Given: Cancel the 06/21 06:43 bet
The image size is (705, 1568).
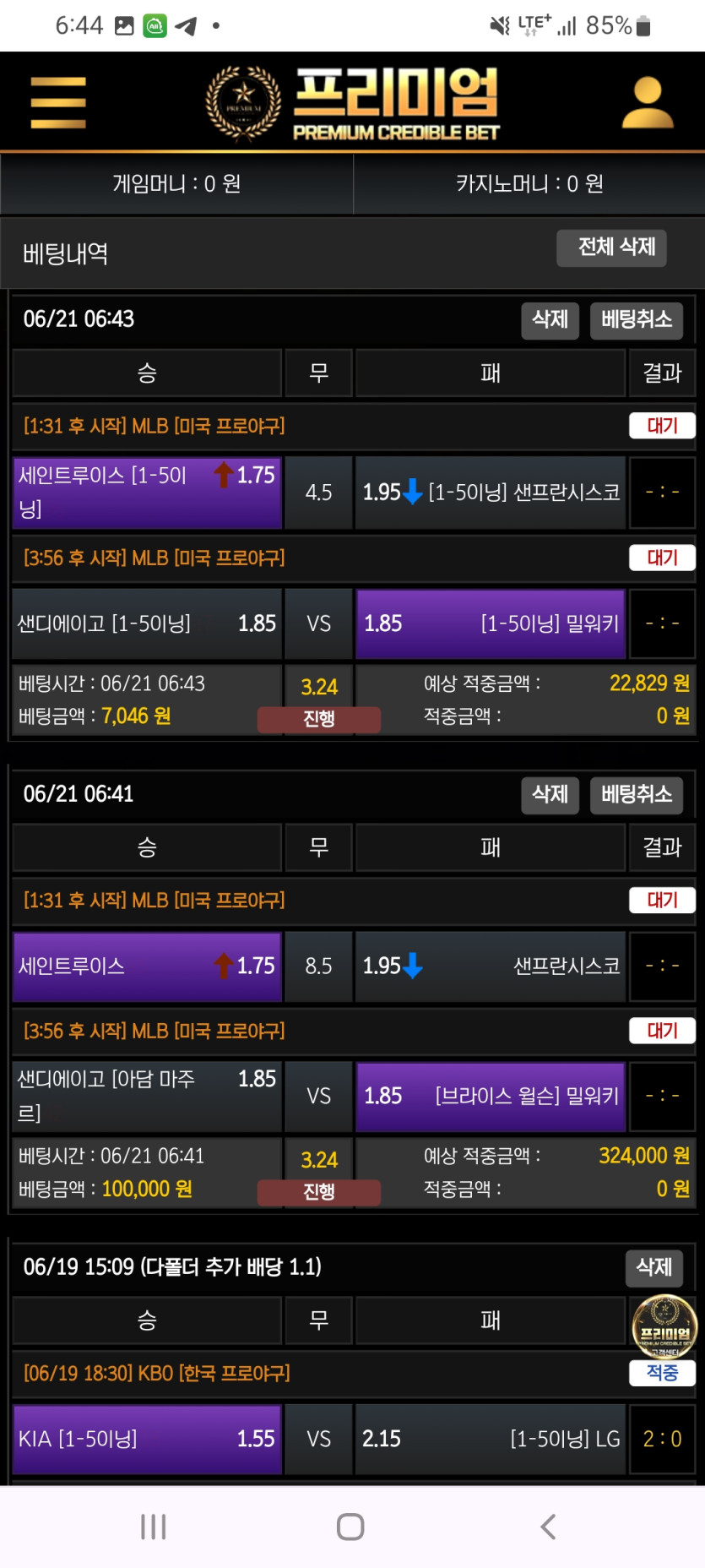Looking at the screenshot, I should pos(636,320).
